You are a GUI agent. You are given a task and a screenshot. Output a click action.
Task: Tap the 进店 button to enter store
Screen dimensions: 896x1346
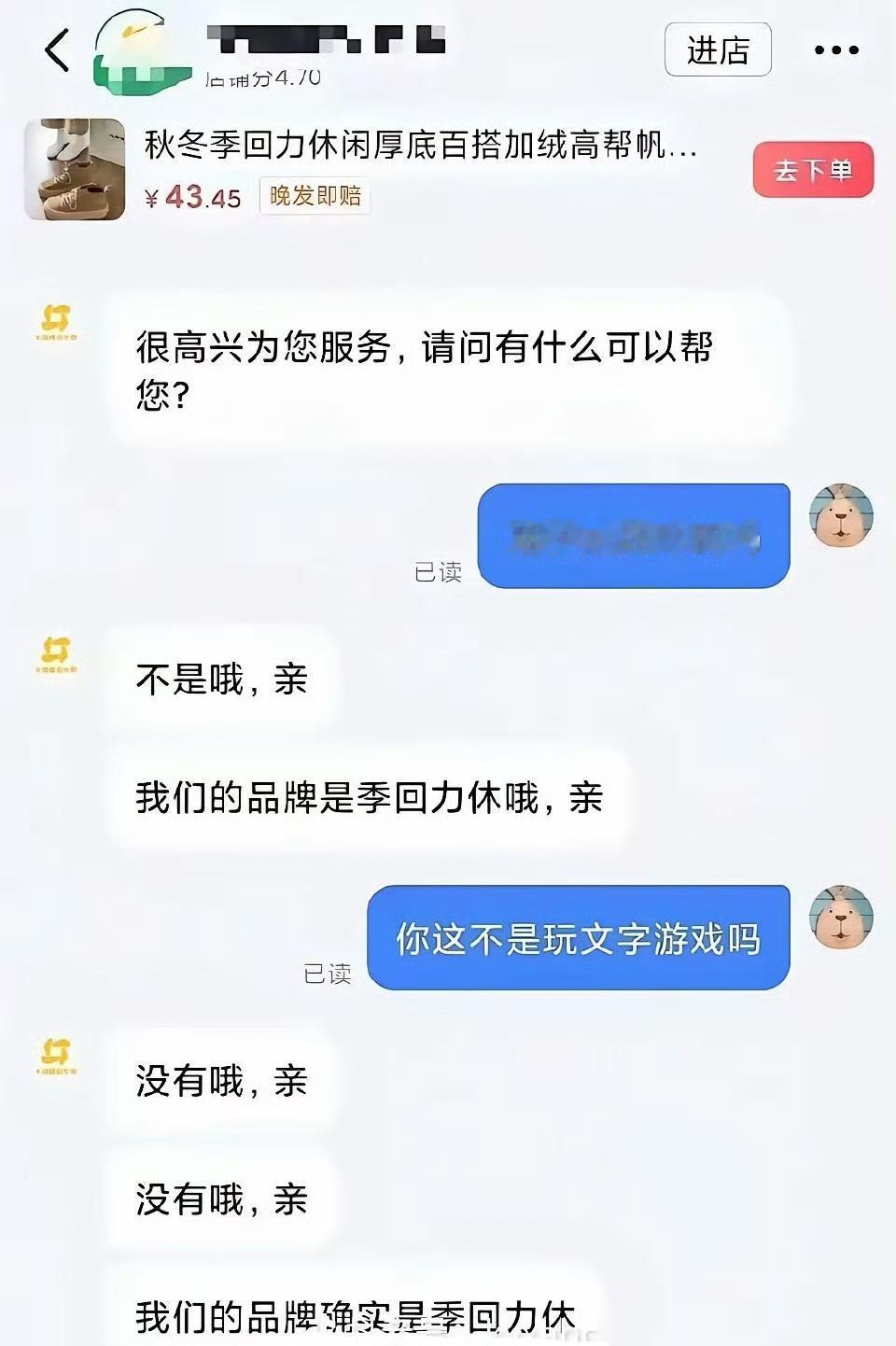pos(718,50)
